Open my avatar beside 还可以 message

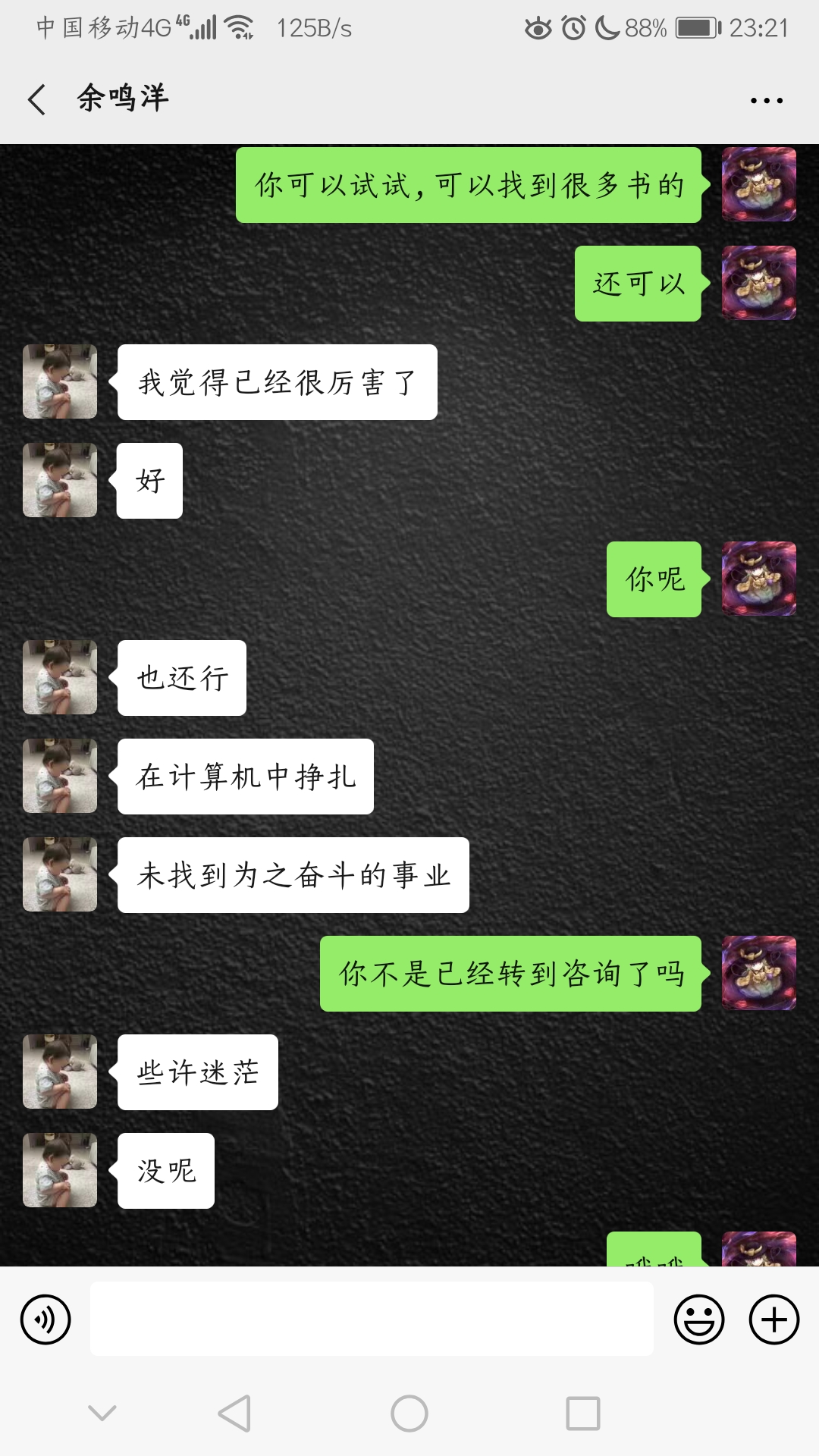pyautogui.click(x=758, y=283)
